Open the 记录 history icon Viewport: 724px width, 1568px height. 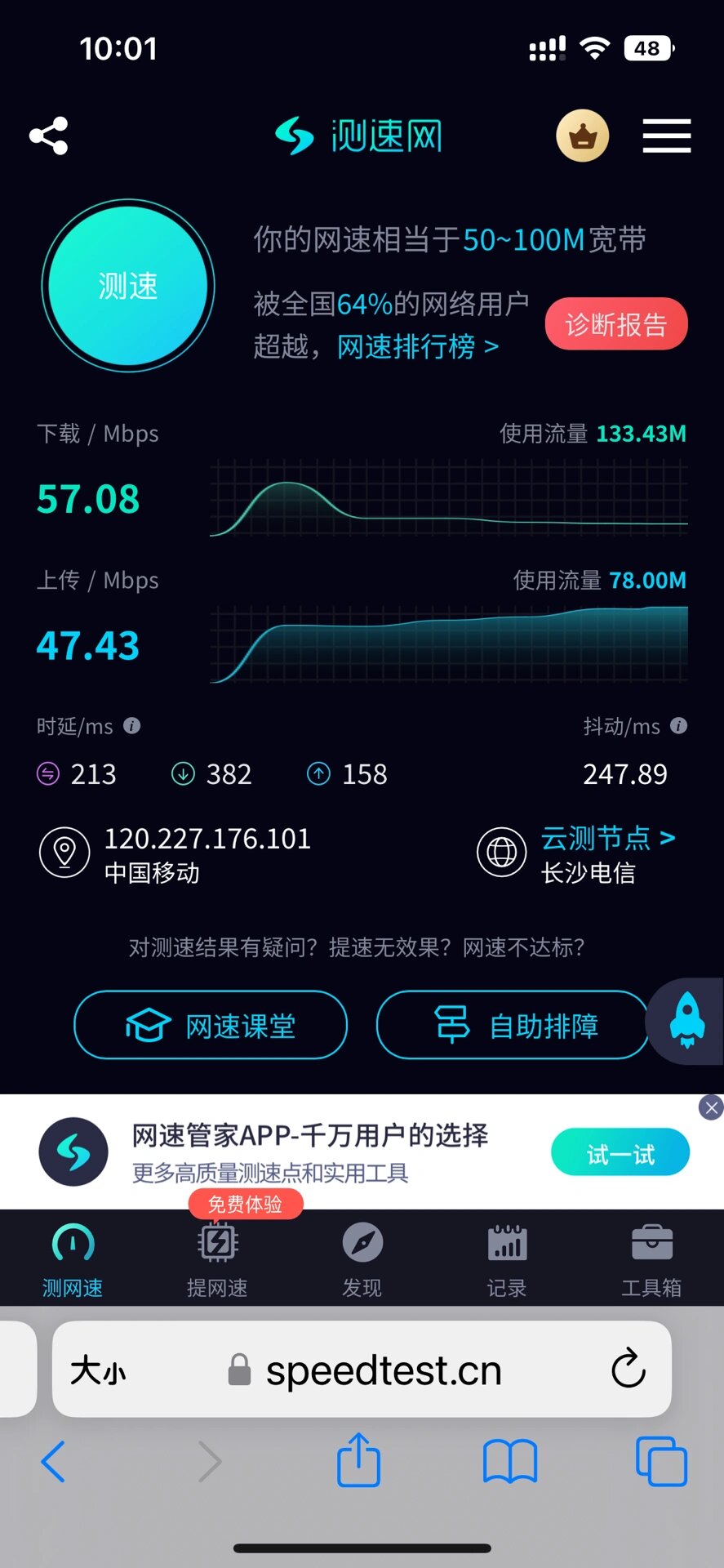506,1242
